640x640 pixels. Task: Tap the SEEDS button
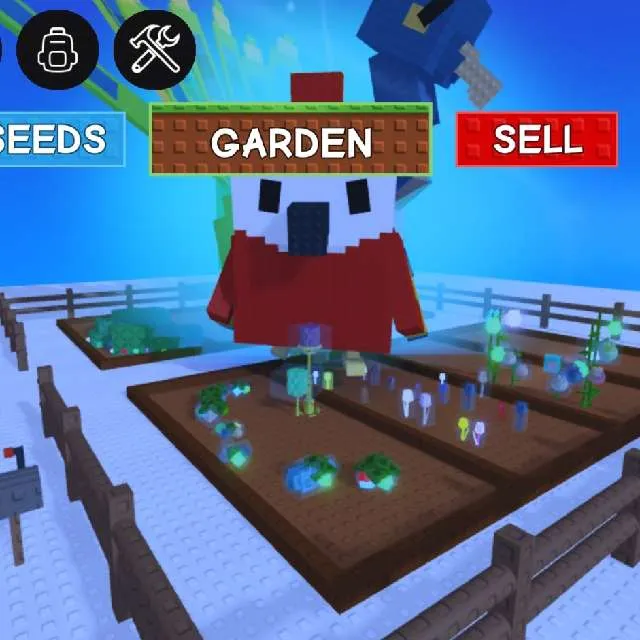[x=58, y=139]
